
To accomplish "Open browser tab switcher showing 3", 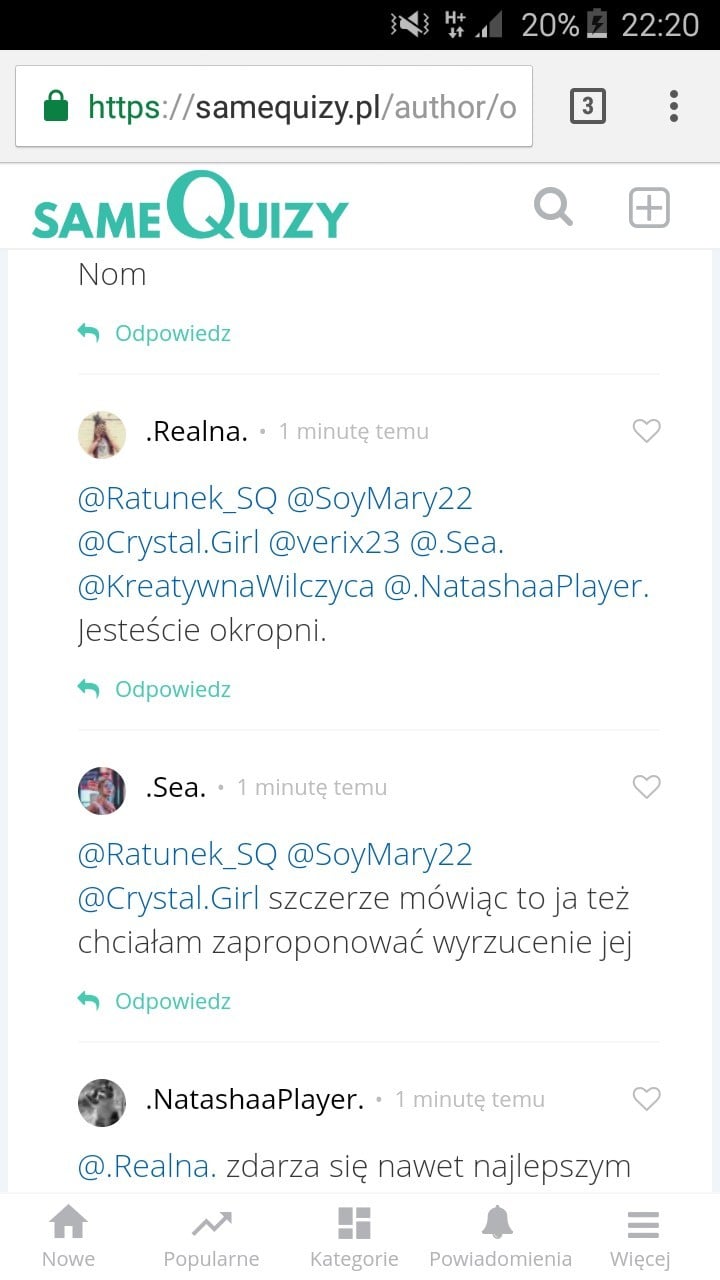I will pyautogui.click(x=587, y=106).
